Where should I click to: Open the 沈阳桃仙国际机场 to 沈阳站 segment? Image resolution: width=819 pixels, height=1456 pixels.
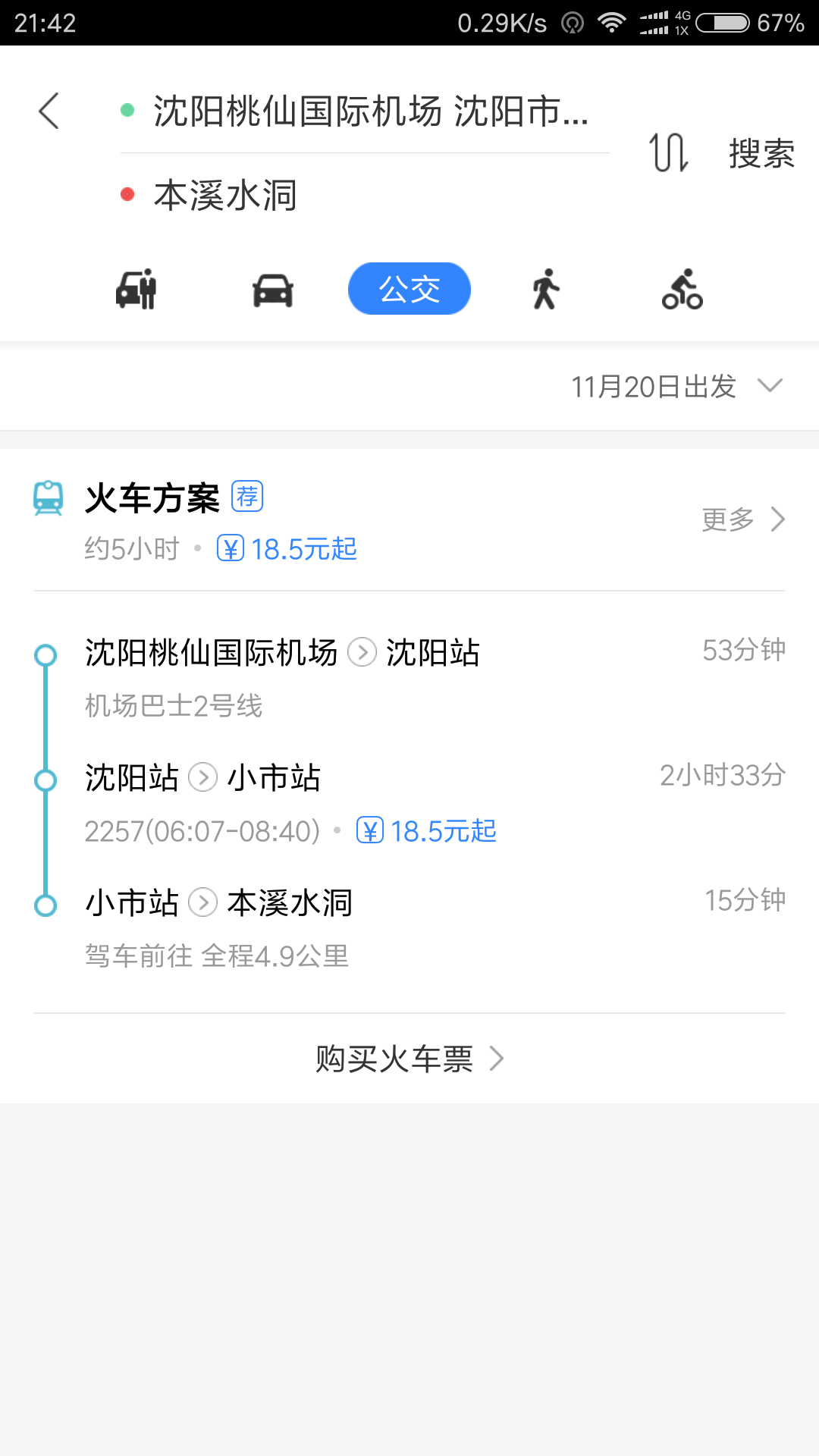pos(409,677)
